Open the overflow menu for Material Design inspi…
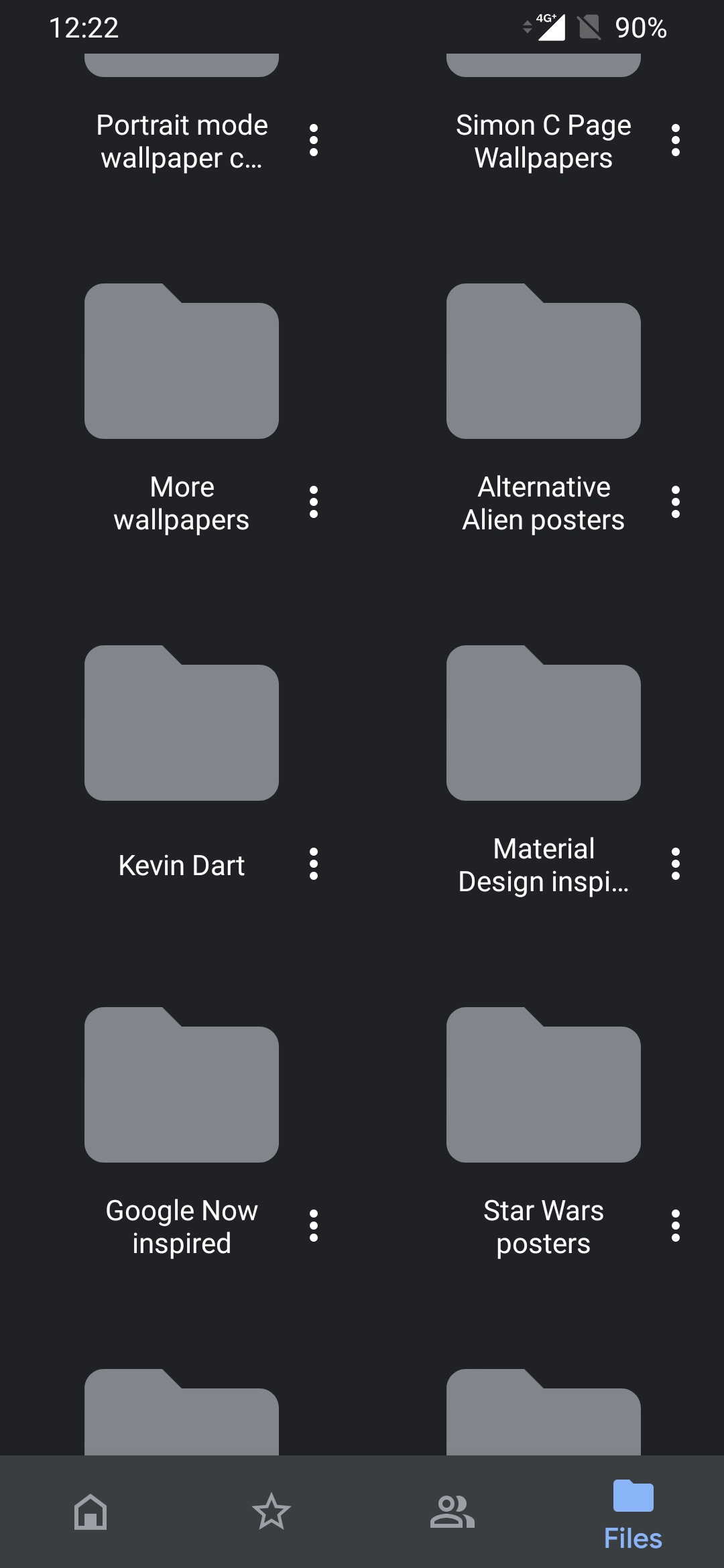Screen dimensions: 724x1568 pos(676,864)
